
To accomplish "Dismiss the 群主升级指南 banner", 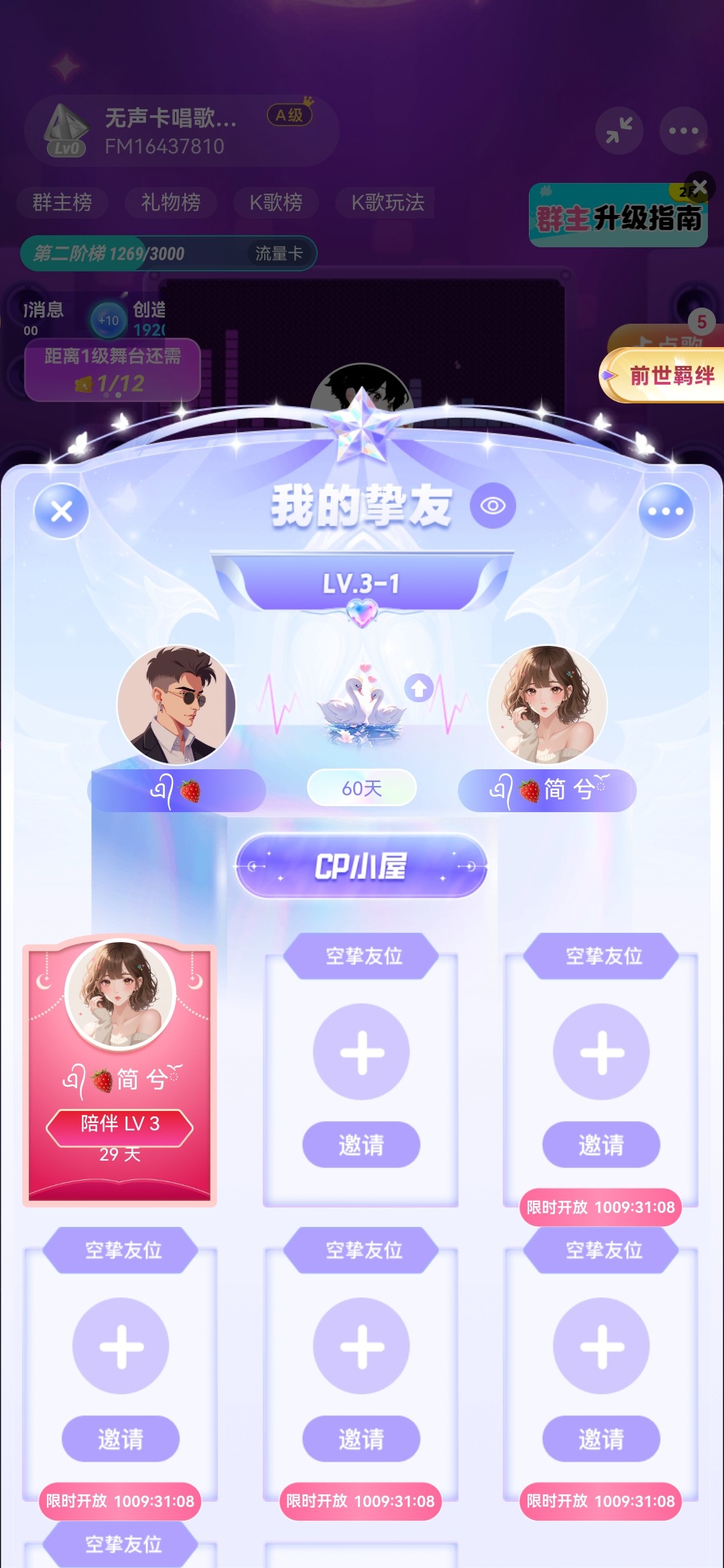I will [x=700, y=186].
